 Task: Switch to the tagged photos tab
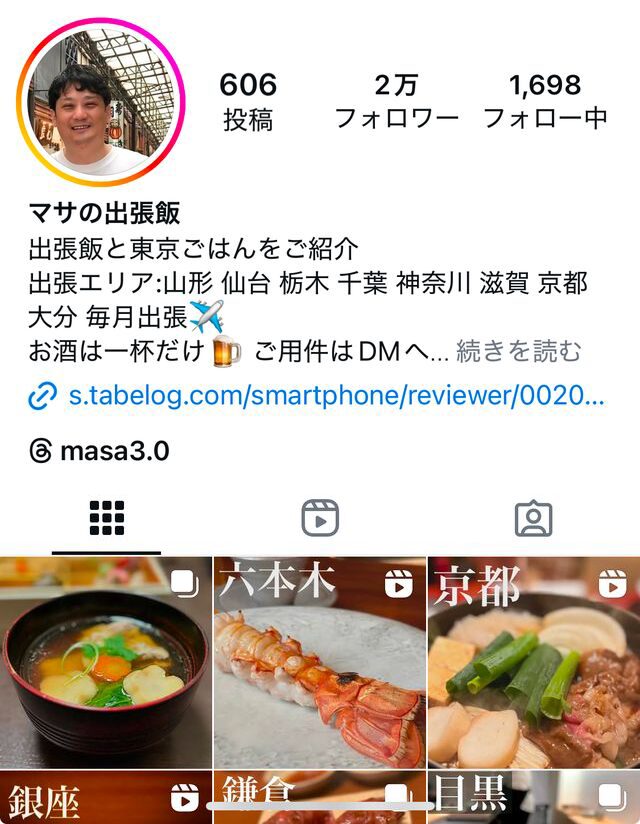click(x=533, y=518)
